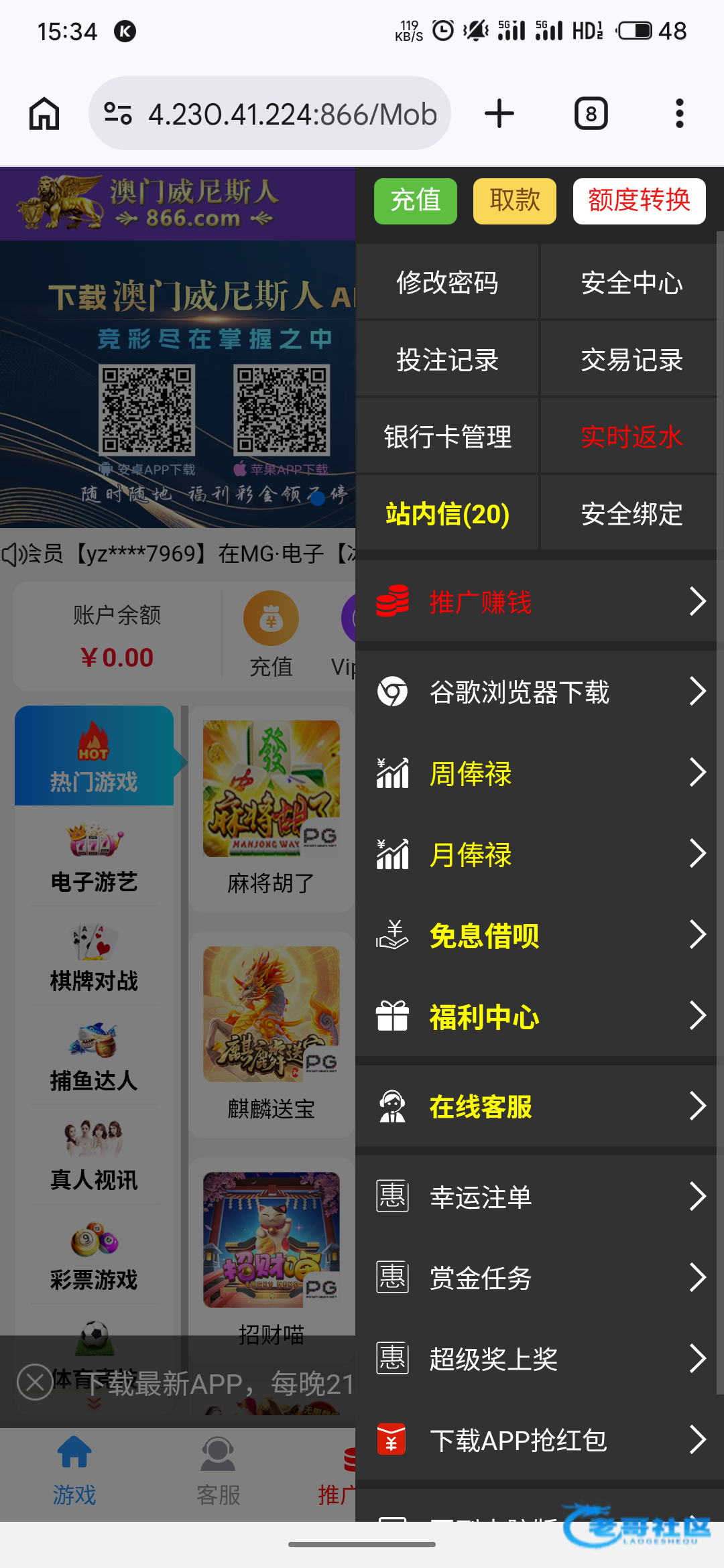Open the browser overflow menu
Screen dimensions: 724x1568
coord(679,113)
